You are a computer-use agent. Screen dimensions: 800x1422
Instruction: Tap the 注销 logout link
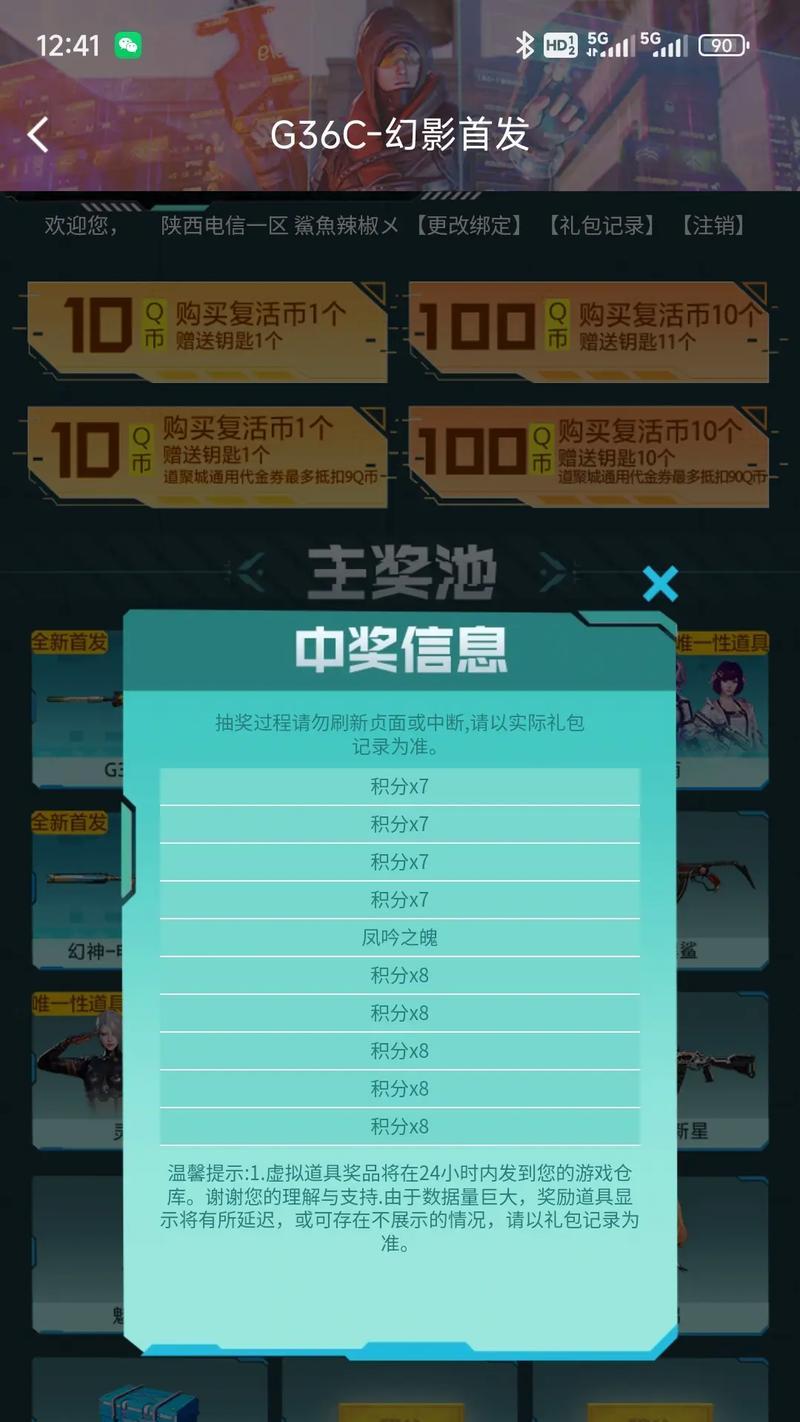coord(714,226)
